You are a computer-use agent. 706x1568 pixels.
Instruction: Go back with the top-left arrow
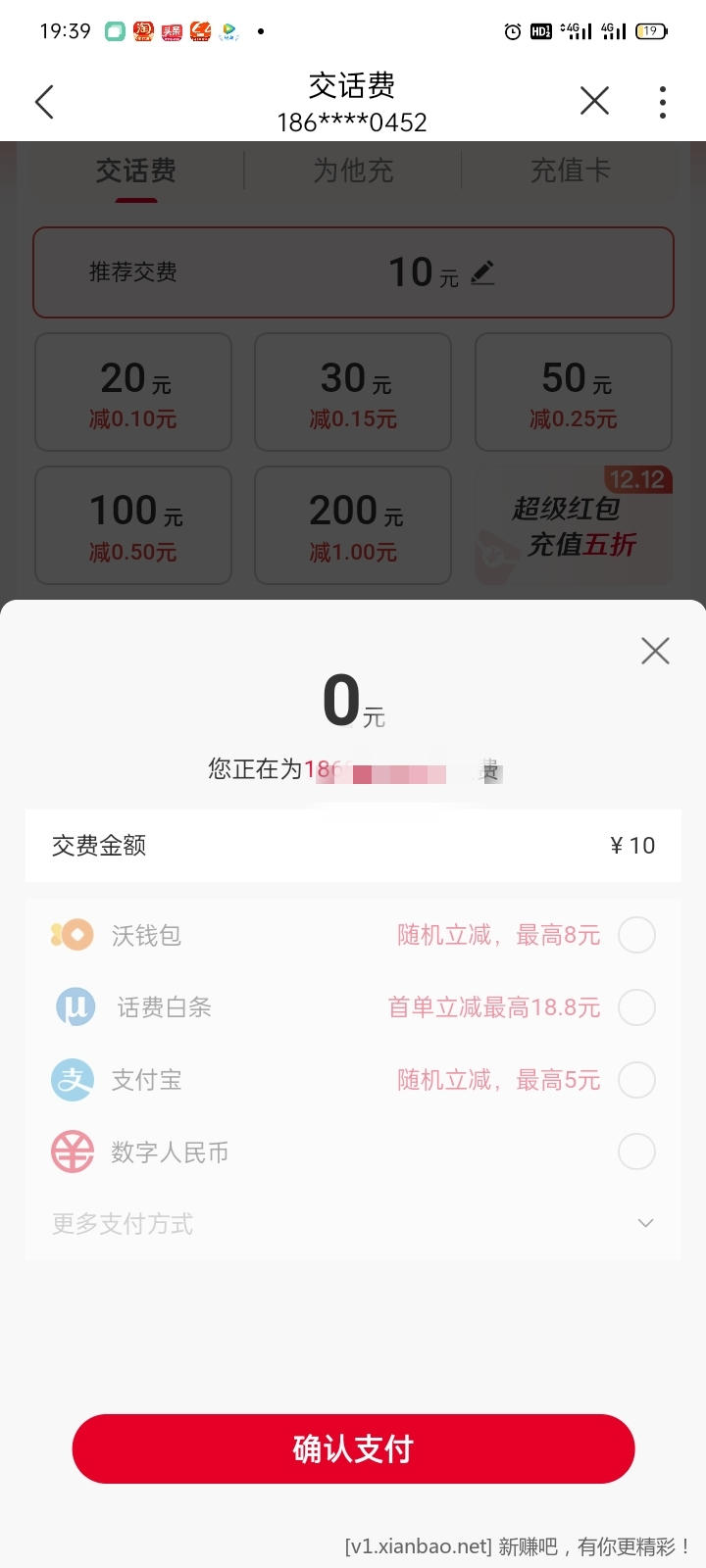44,102
